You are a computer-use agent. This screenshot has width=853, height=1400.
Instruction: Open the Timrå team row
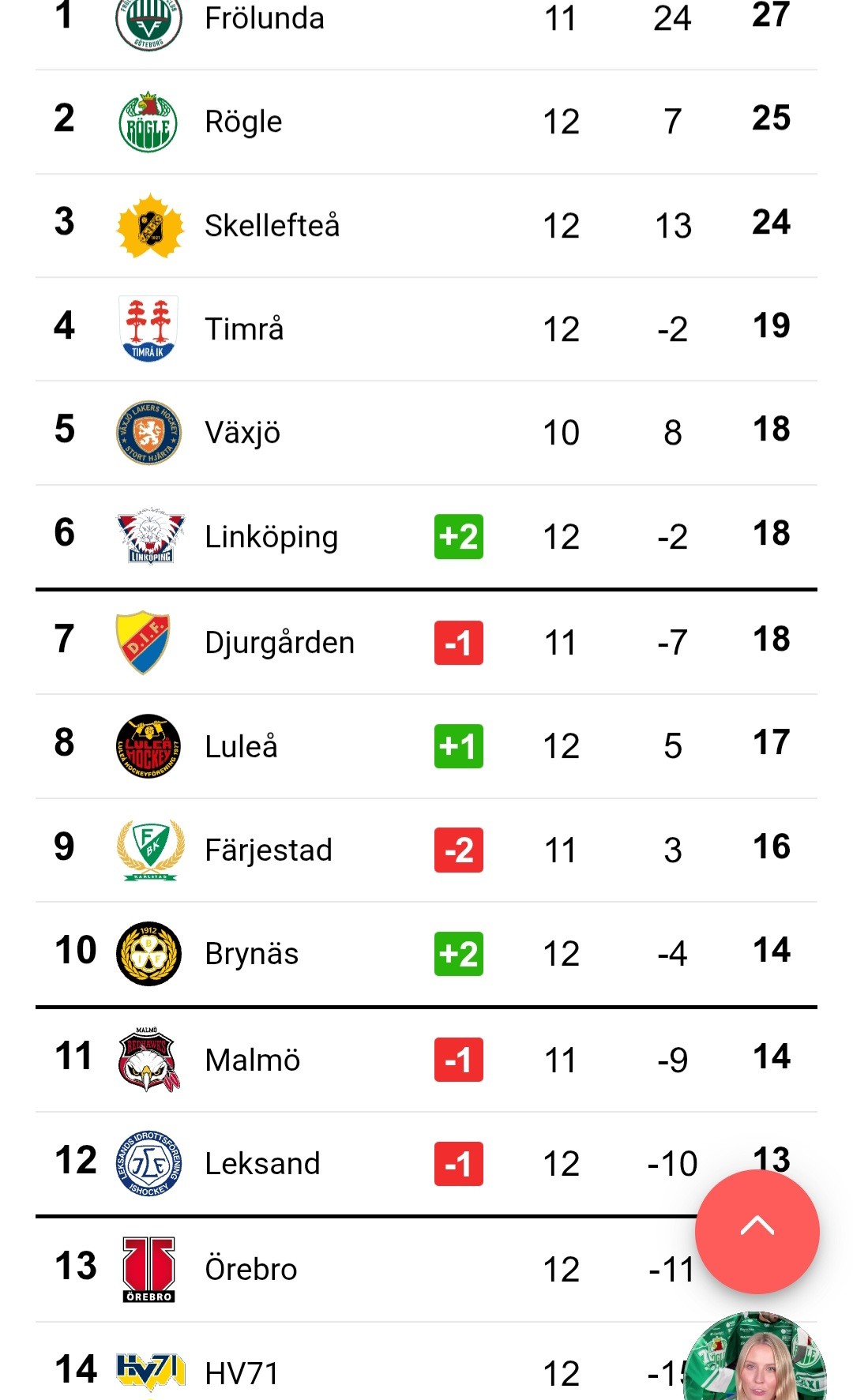(243, 329)
